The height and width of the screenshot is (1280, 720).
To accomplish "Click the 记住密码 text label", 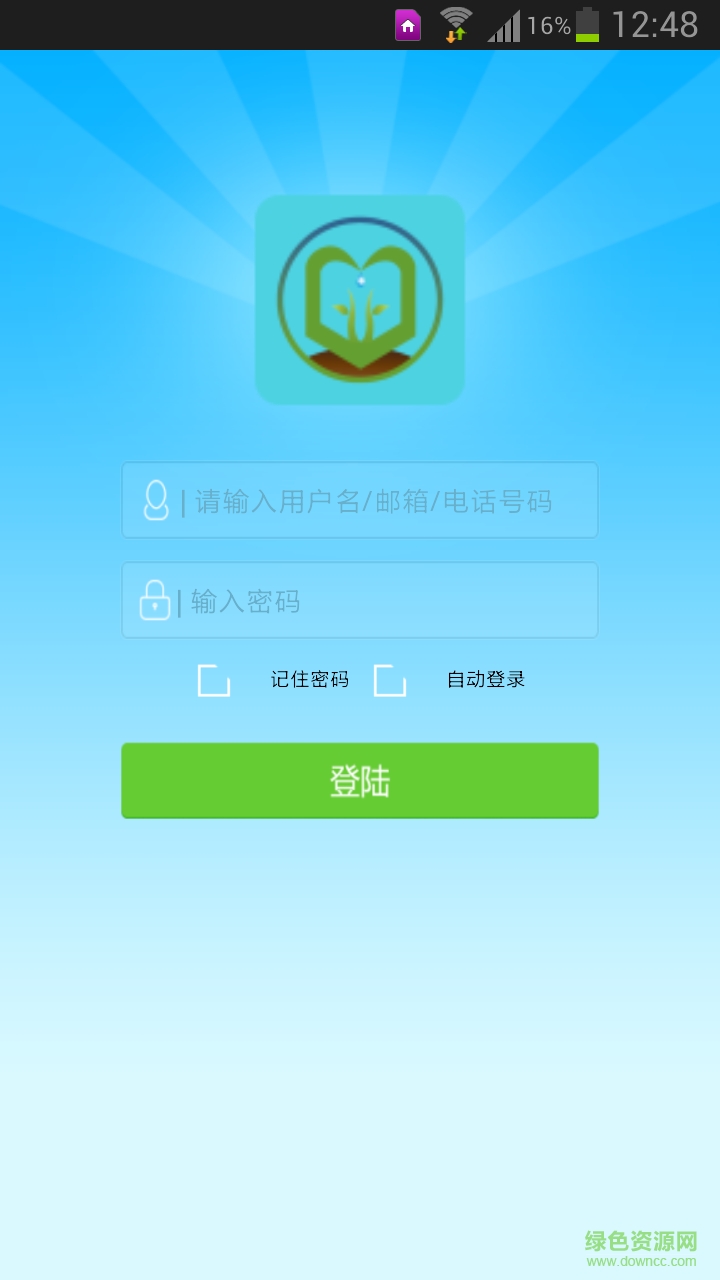I will click(309, 679).
